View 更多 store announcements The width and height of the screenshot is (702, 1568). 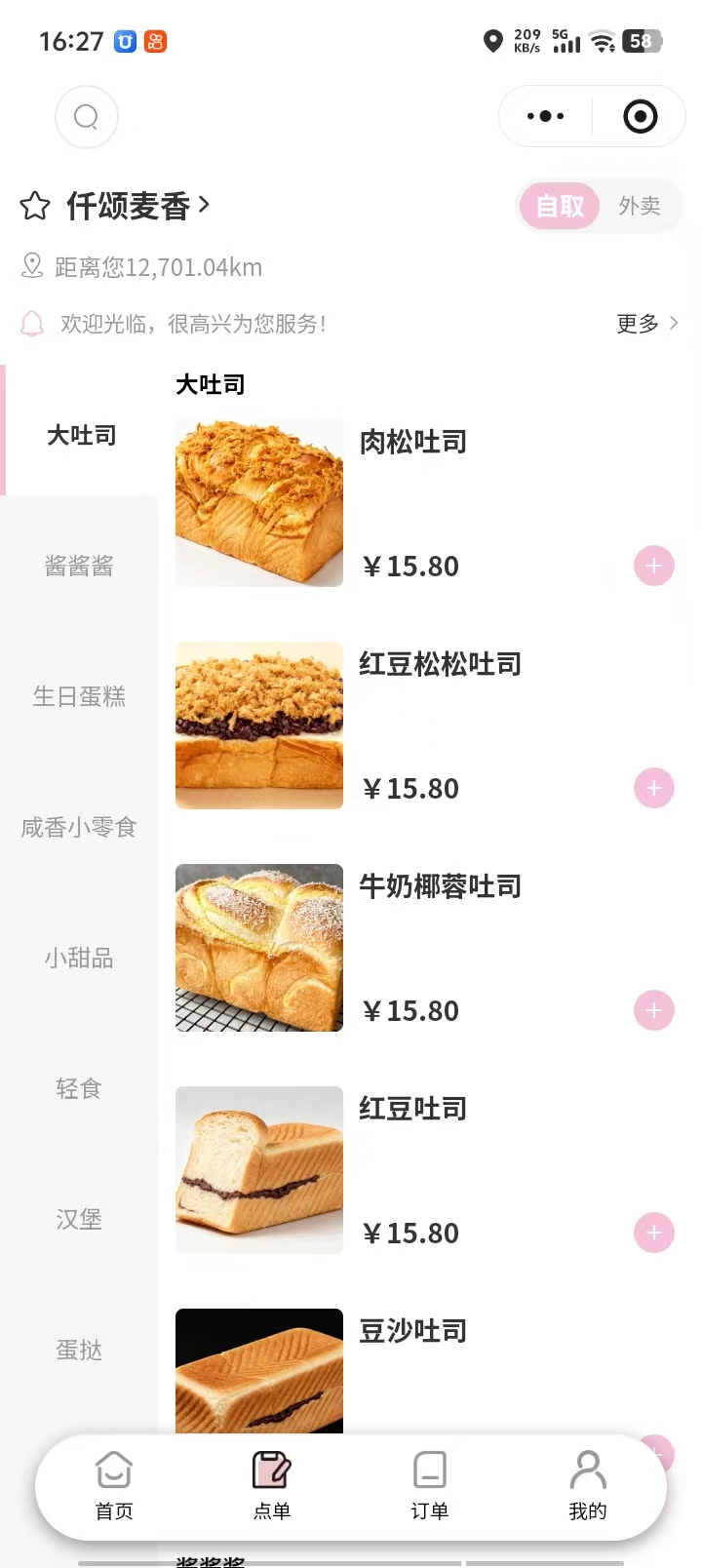click(646, 324)
